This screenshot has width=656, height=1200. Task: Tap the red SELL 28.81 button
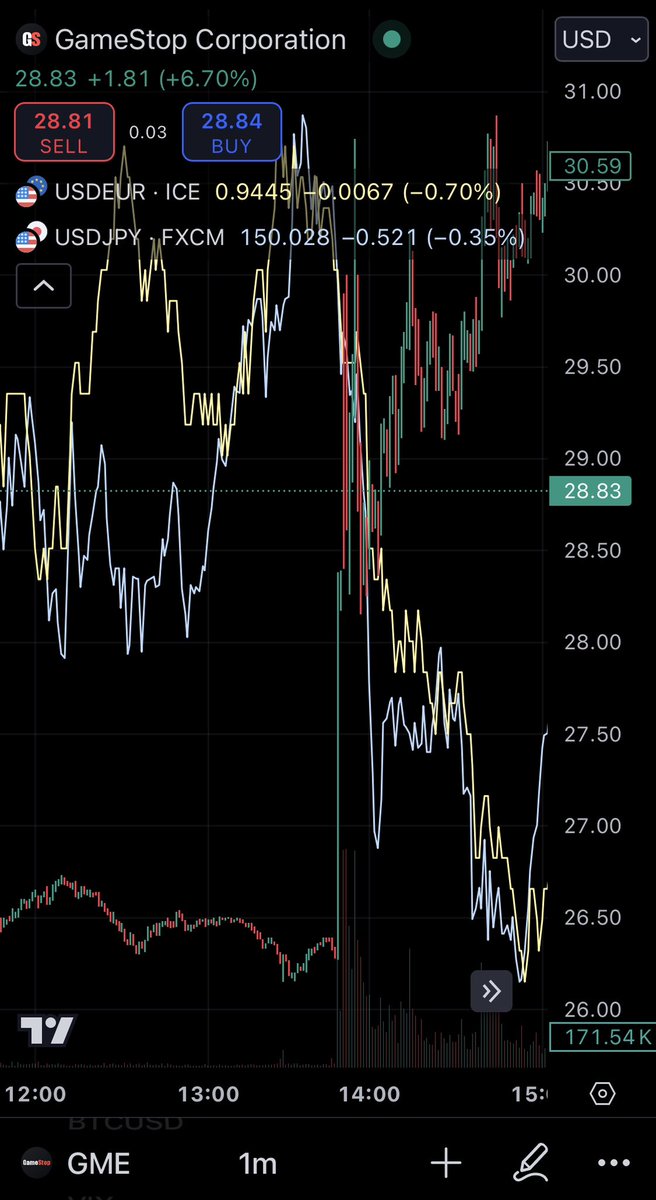click(x=64, y=132)
